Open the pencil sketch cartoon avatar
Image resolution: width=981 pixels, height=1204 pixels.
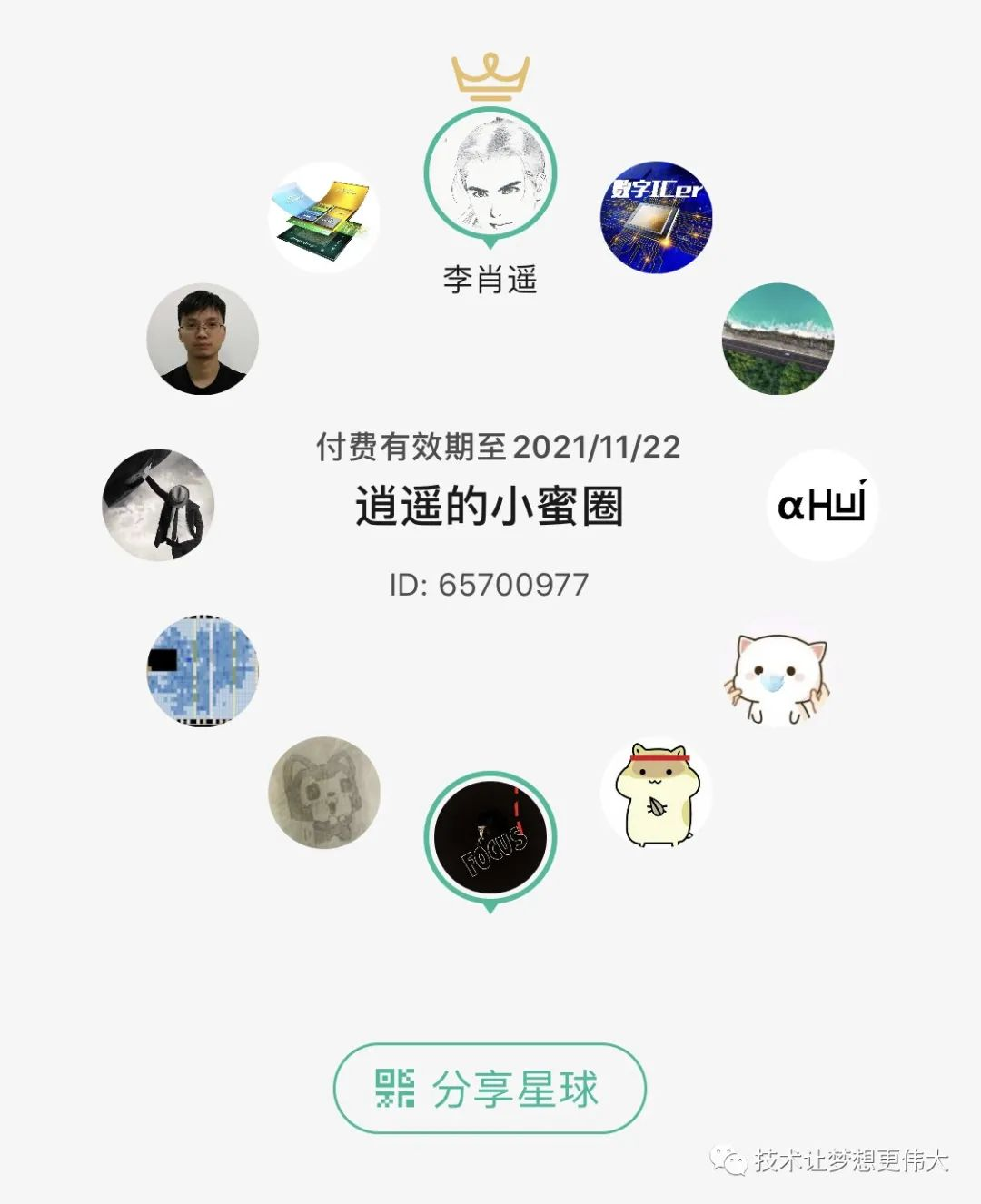(x=324, y=793)
